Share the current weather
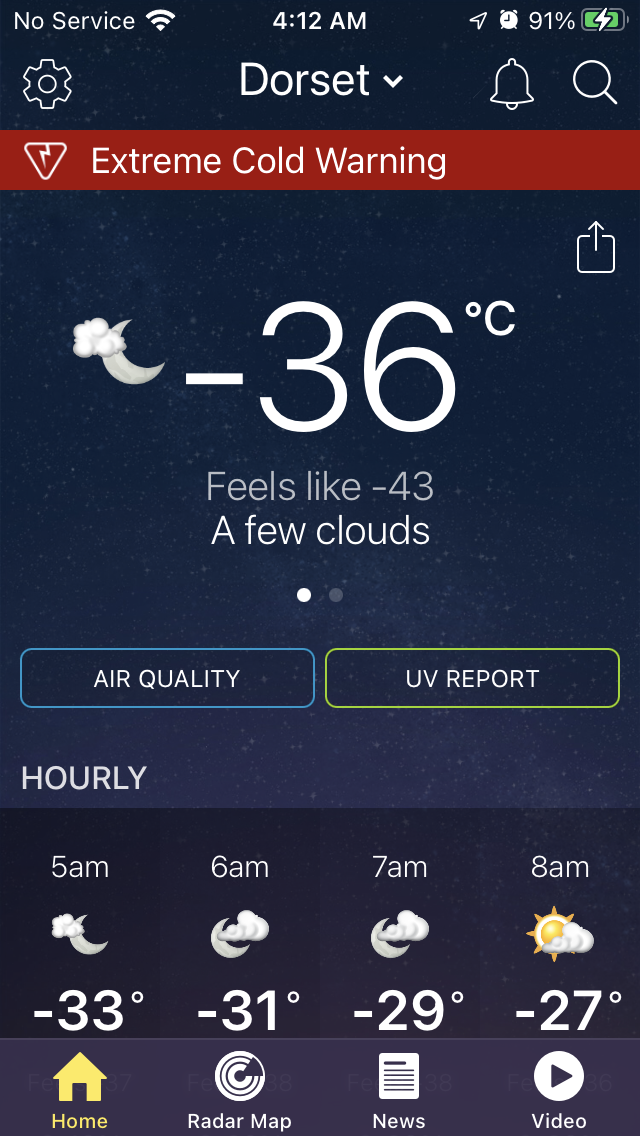 coord(595,246)
